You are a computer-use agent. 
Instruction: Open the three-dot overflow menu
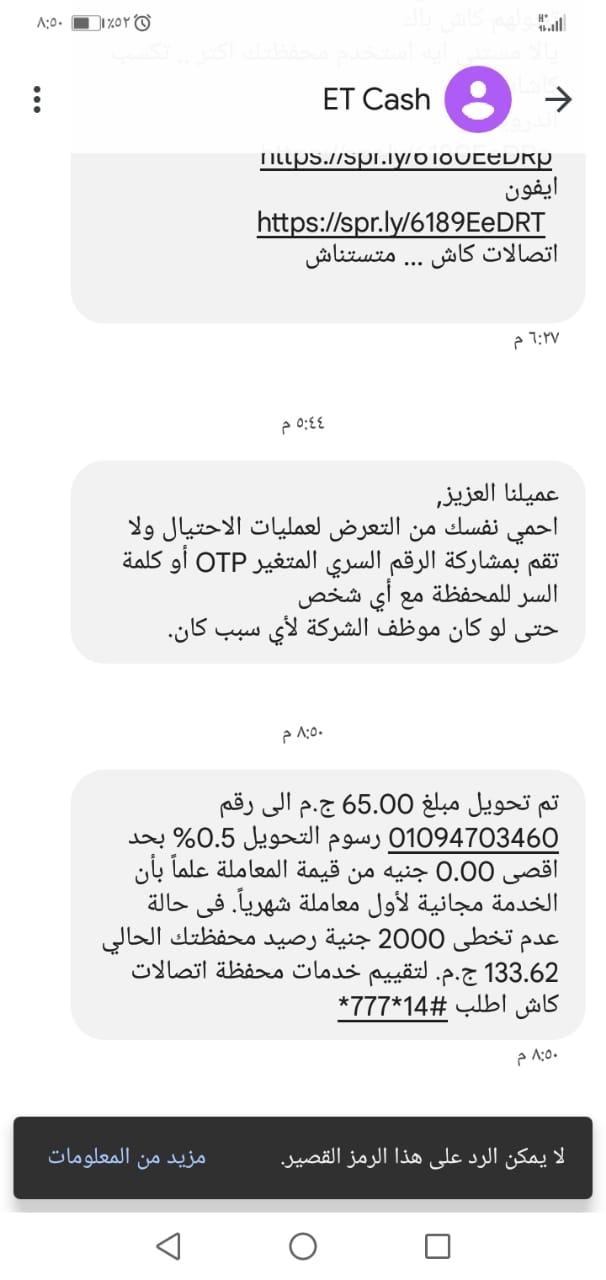38,100
